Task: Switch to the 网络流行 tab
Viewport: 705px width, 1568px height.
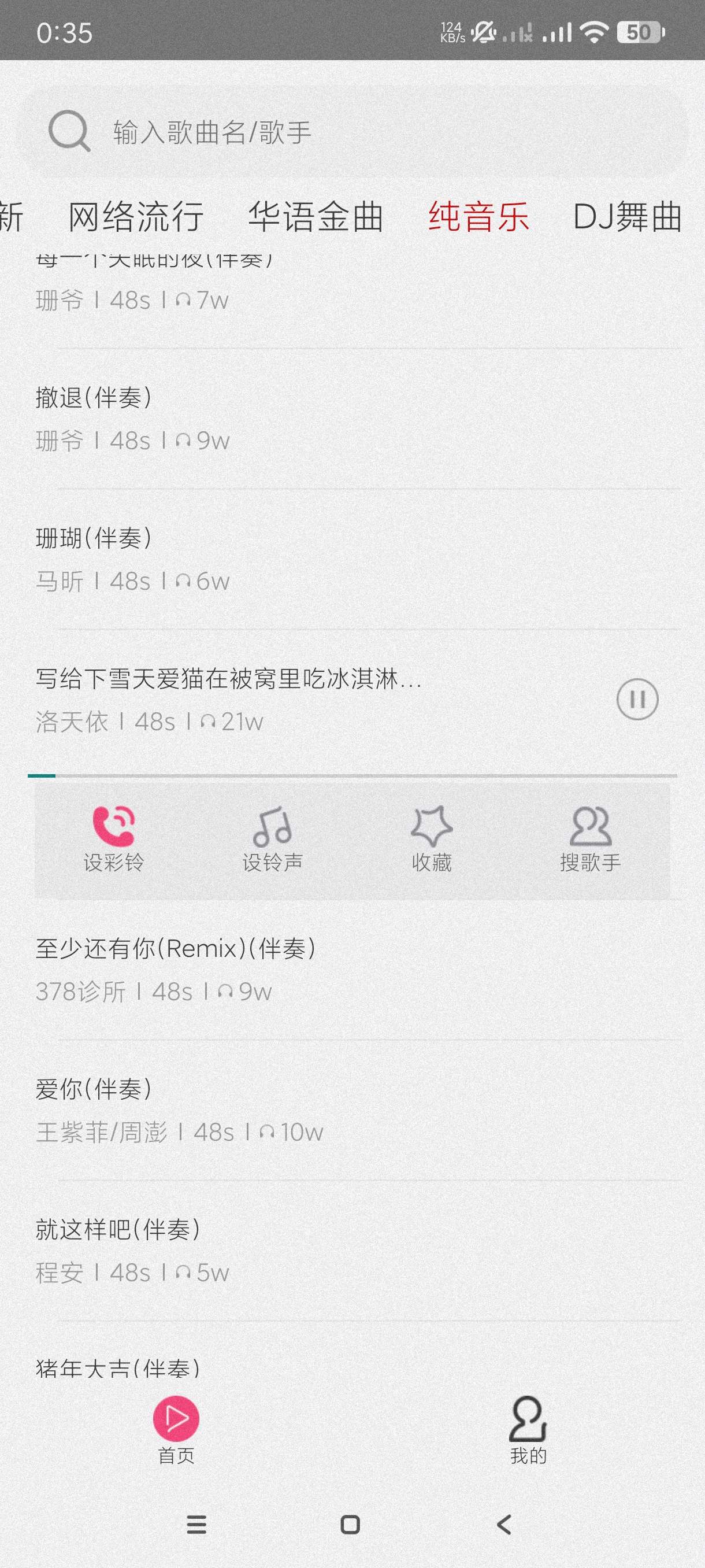Action: [x=136, y=217]
